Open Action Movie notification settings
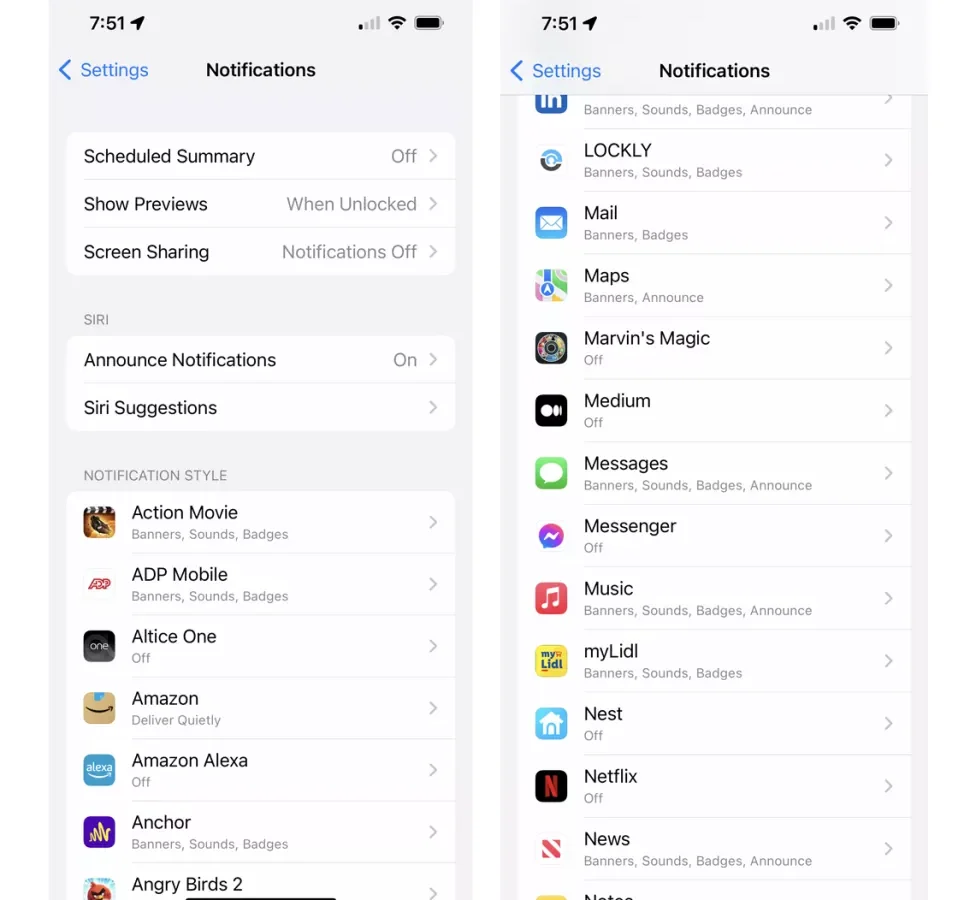 pos(260,522)
